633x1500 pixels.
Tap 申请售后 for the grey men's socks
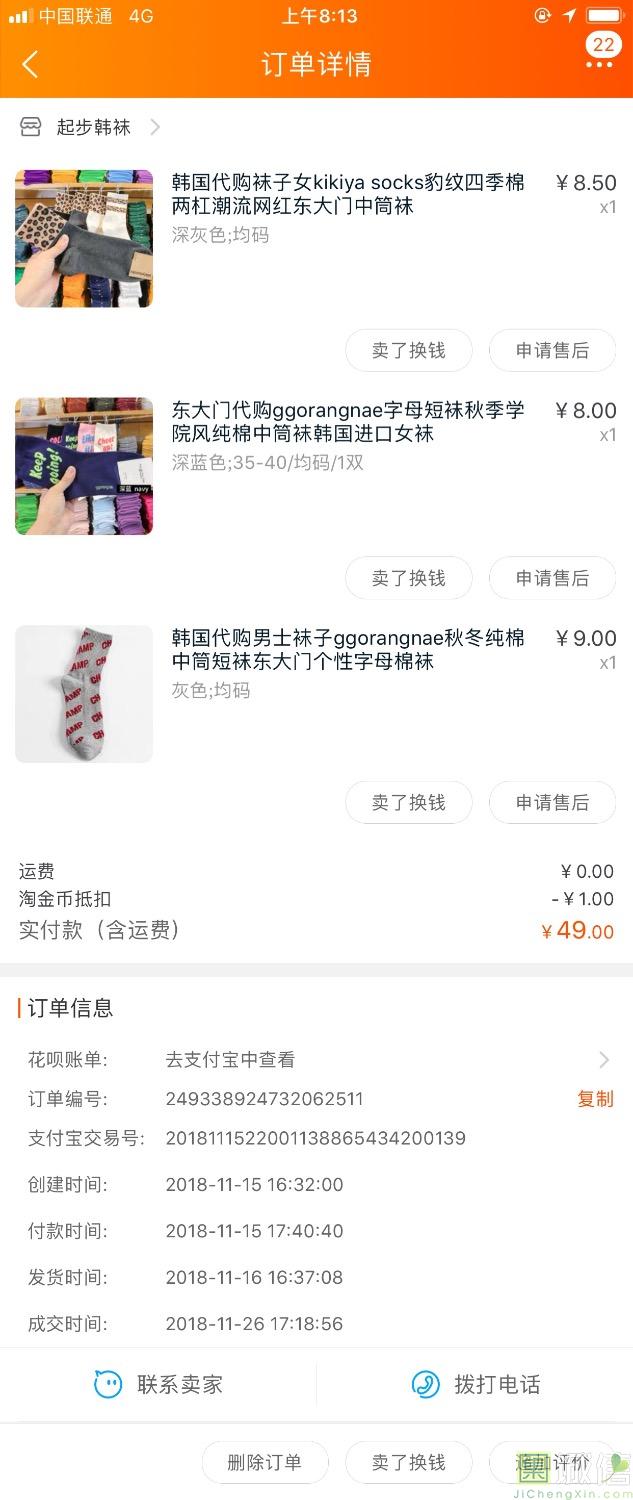552,802
